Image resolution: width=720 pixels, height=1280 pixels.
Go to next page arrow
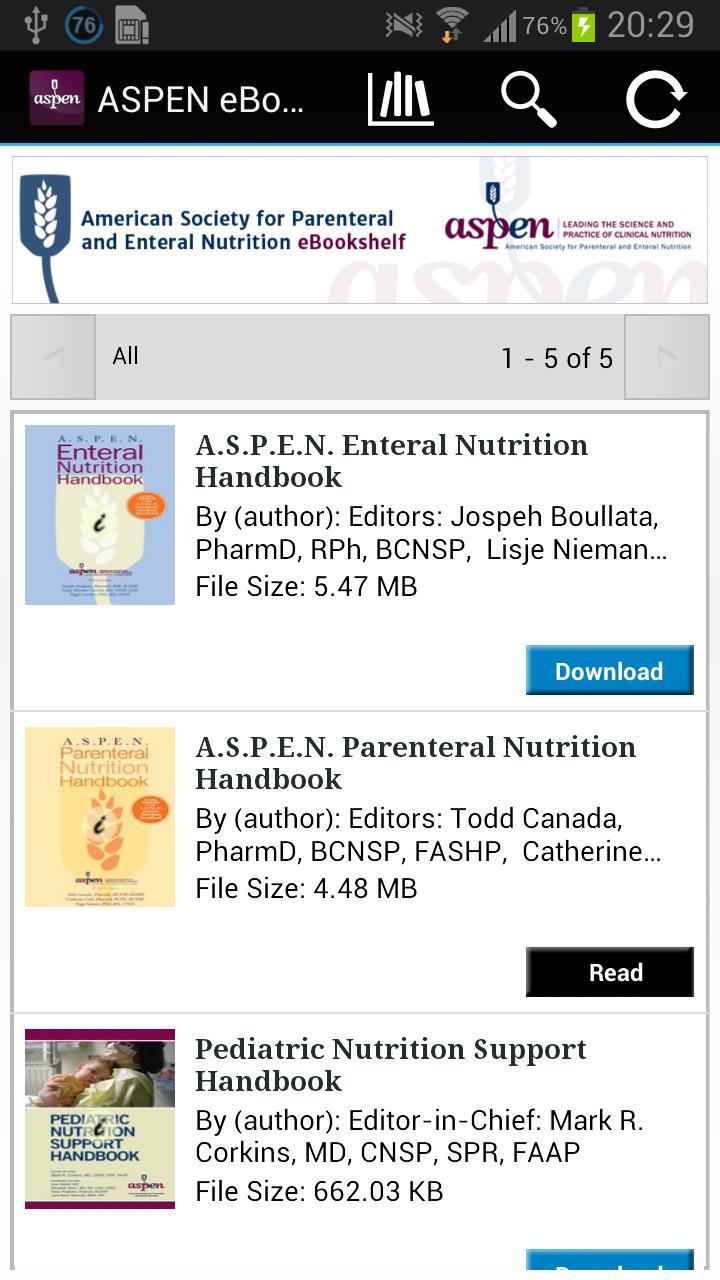click(666, 357)
